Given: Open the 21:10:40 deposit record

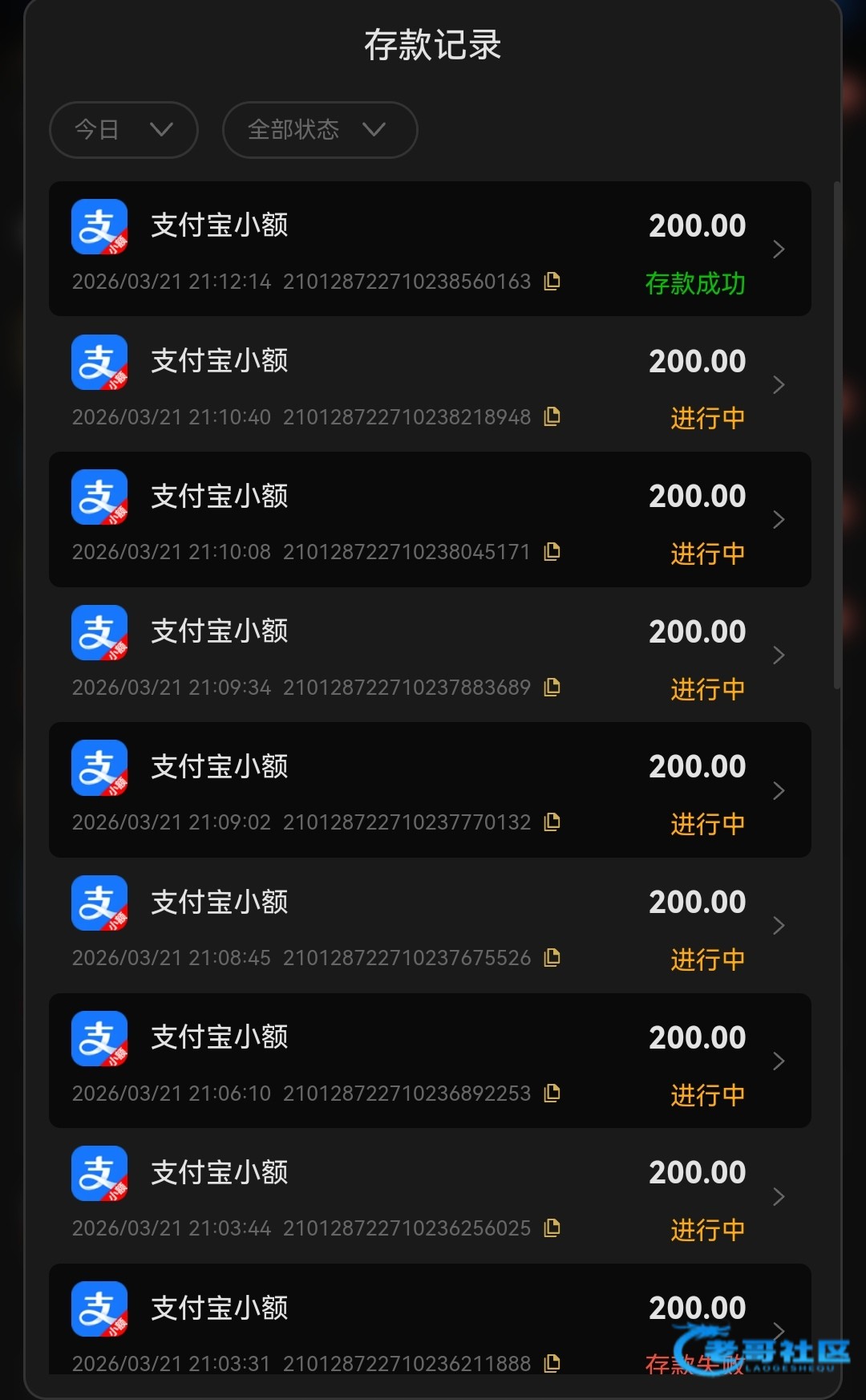Looking at the screenshot, I should (x=430, y=384).
